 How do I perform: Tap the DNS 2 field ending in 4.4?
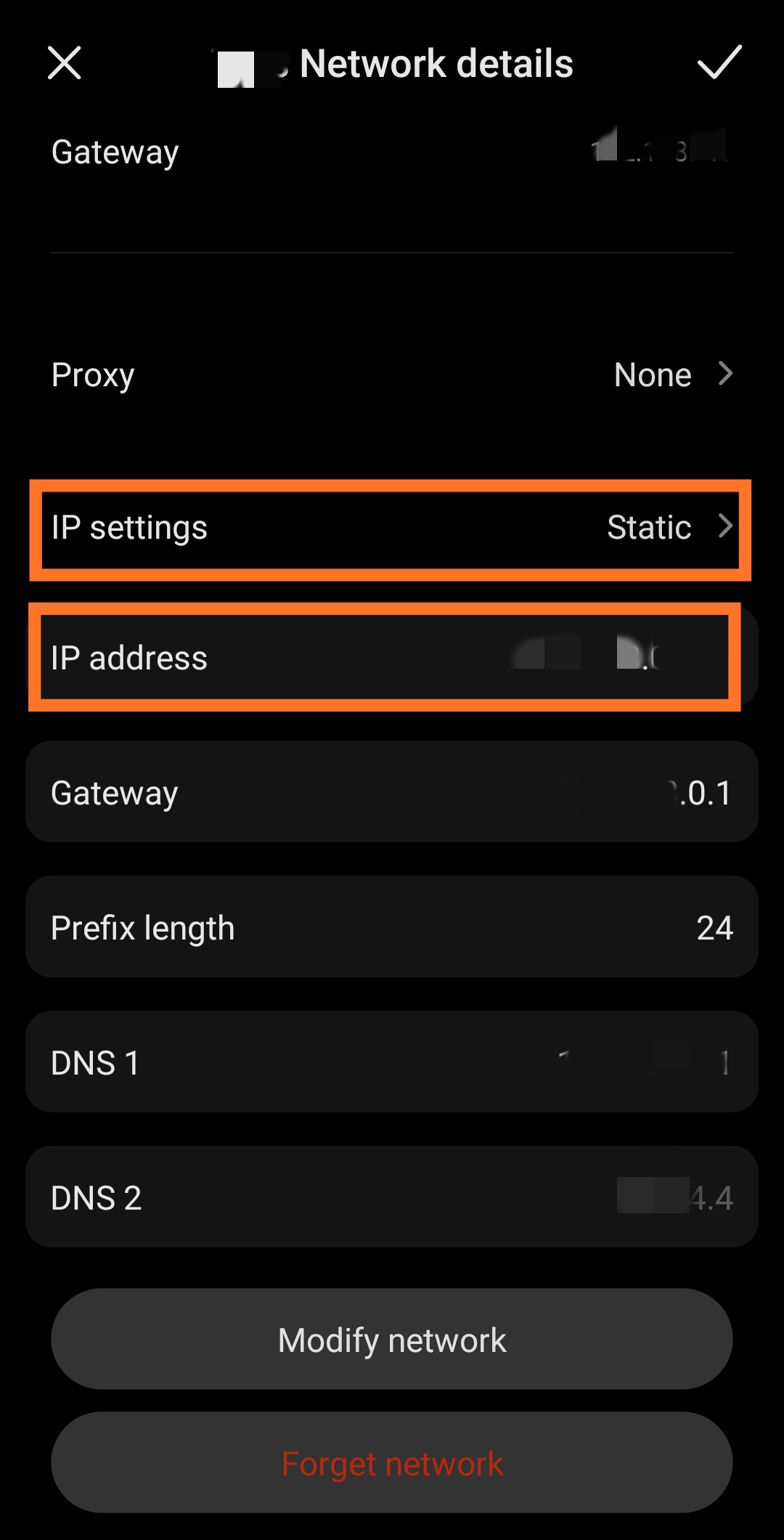pos(392,1197)
